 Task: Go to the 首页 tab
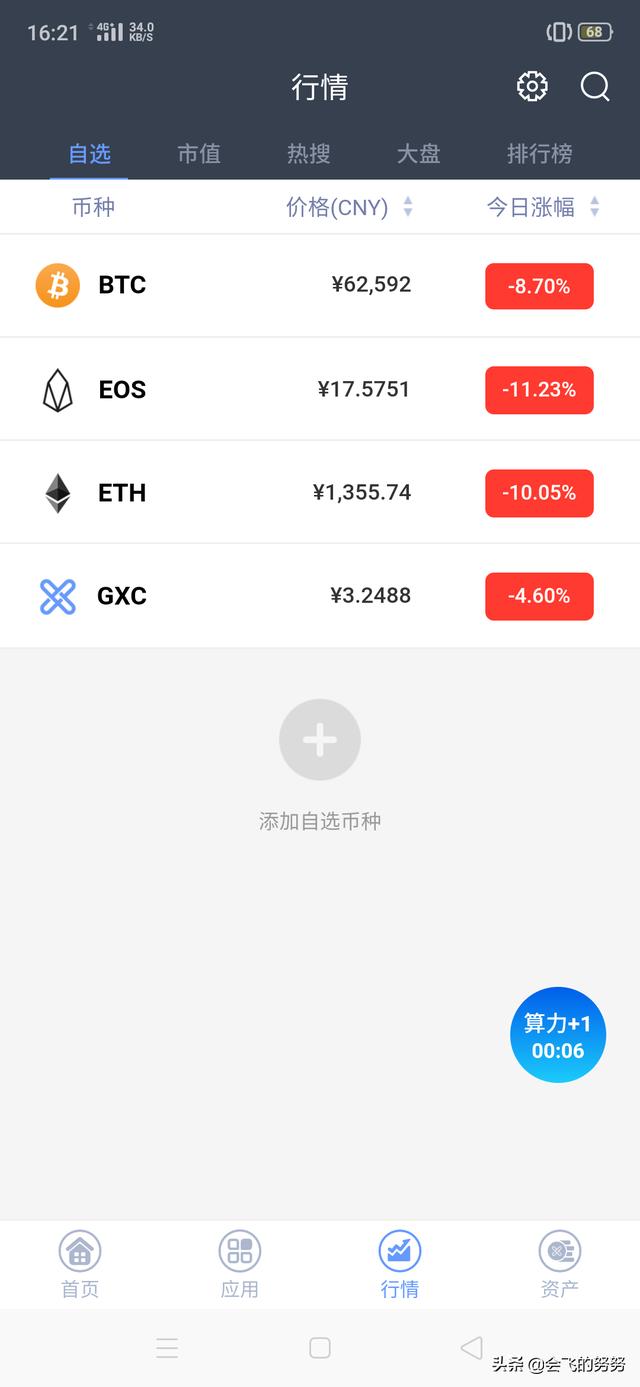80,1264
